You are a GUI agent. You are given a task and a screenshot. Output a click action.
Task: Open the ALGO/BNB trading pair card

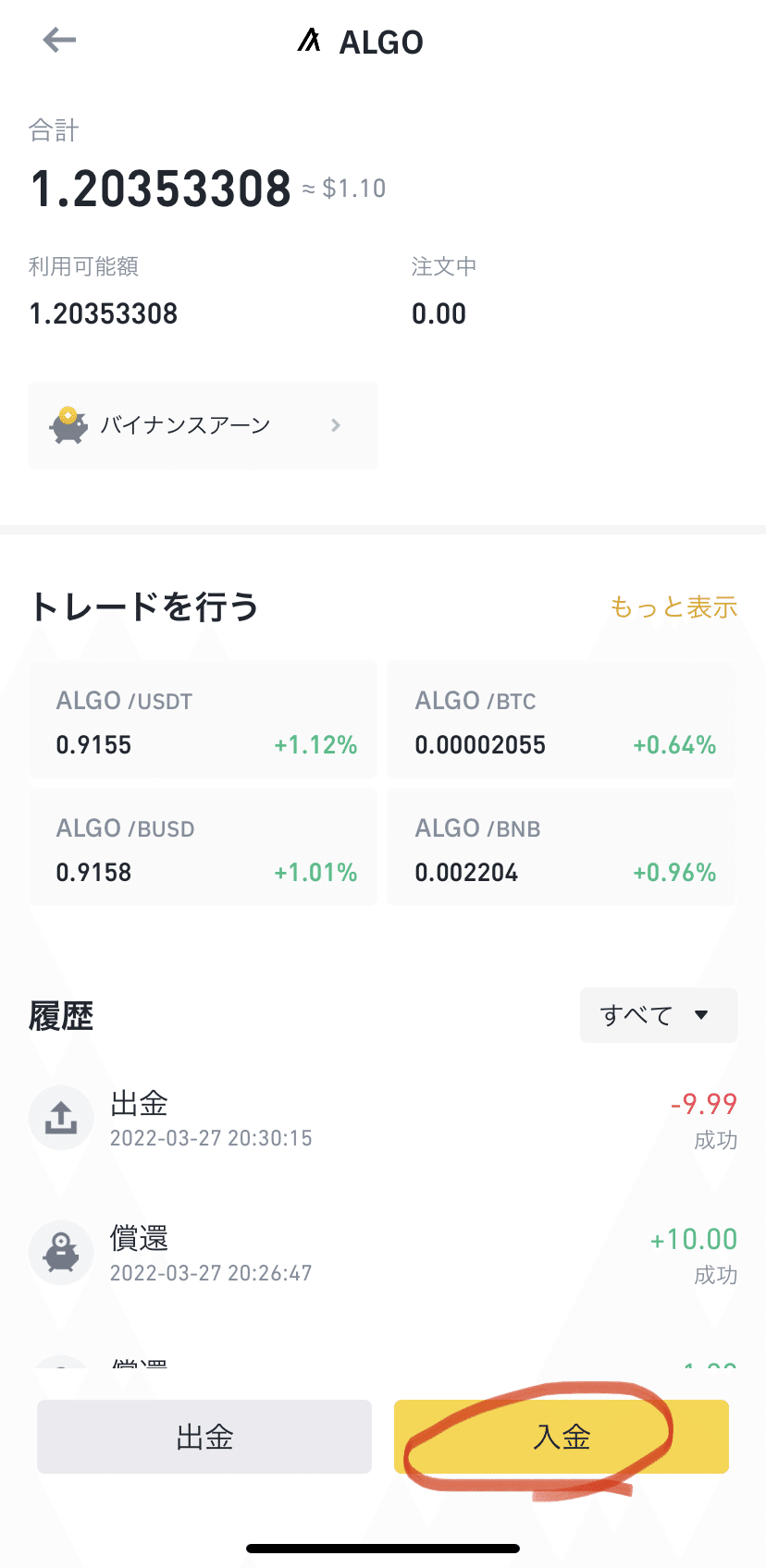(561, 847)
